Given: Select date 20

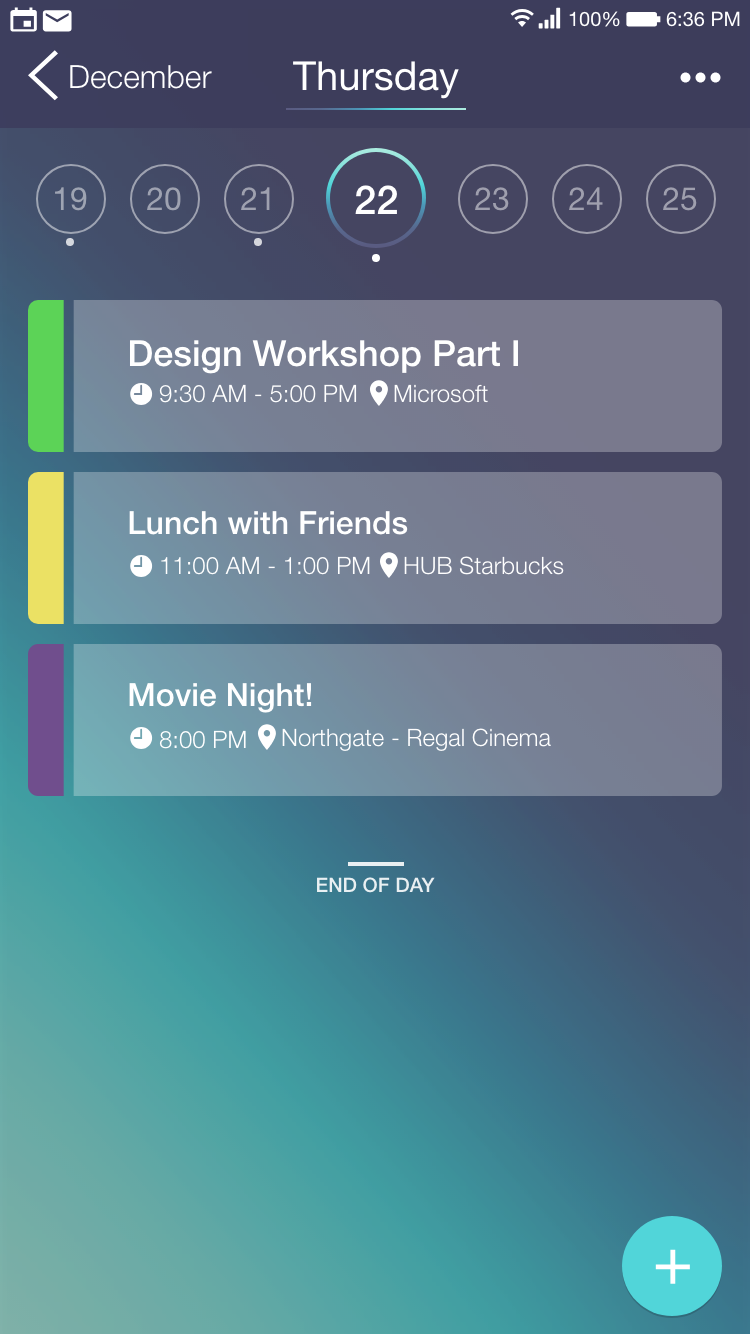Looking at the screenshot, I should click(x=164, y=199).
